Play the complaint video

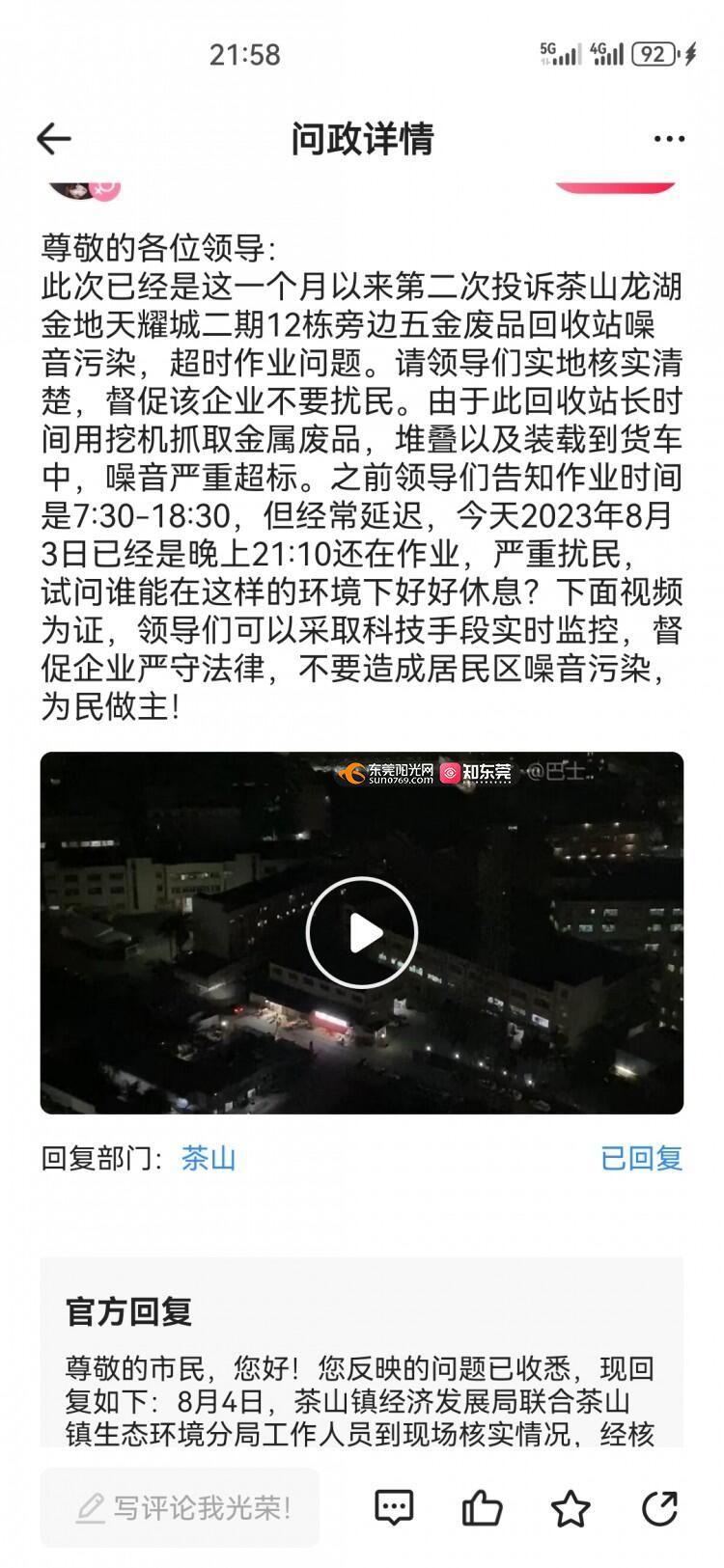pos(361,932)
